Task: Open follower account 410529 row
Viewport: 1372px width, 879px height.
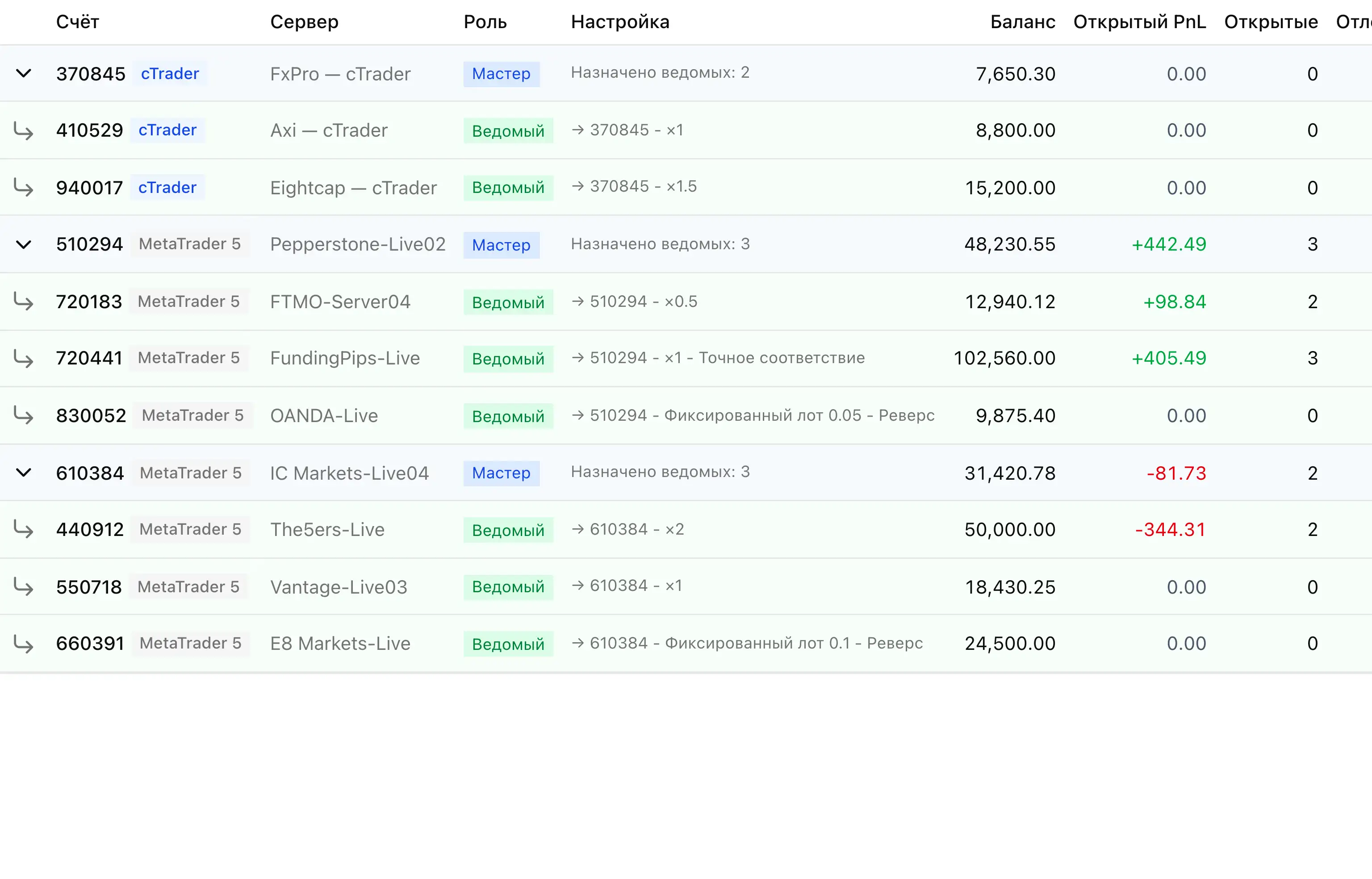Action: [x=686, y=131]
